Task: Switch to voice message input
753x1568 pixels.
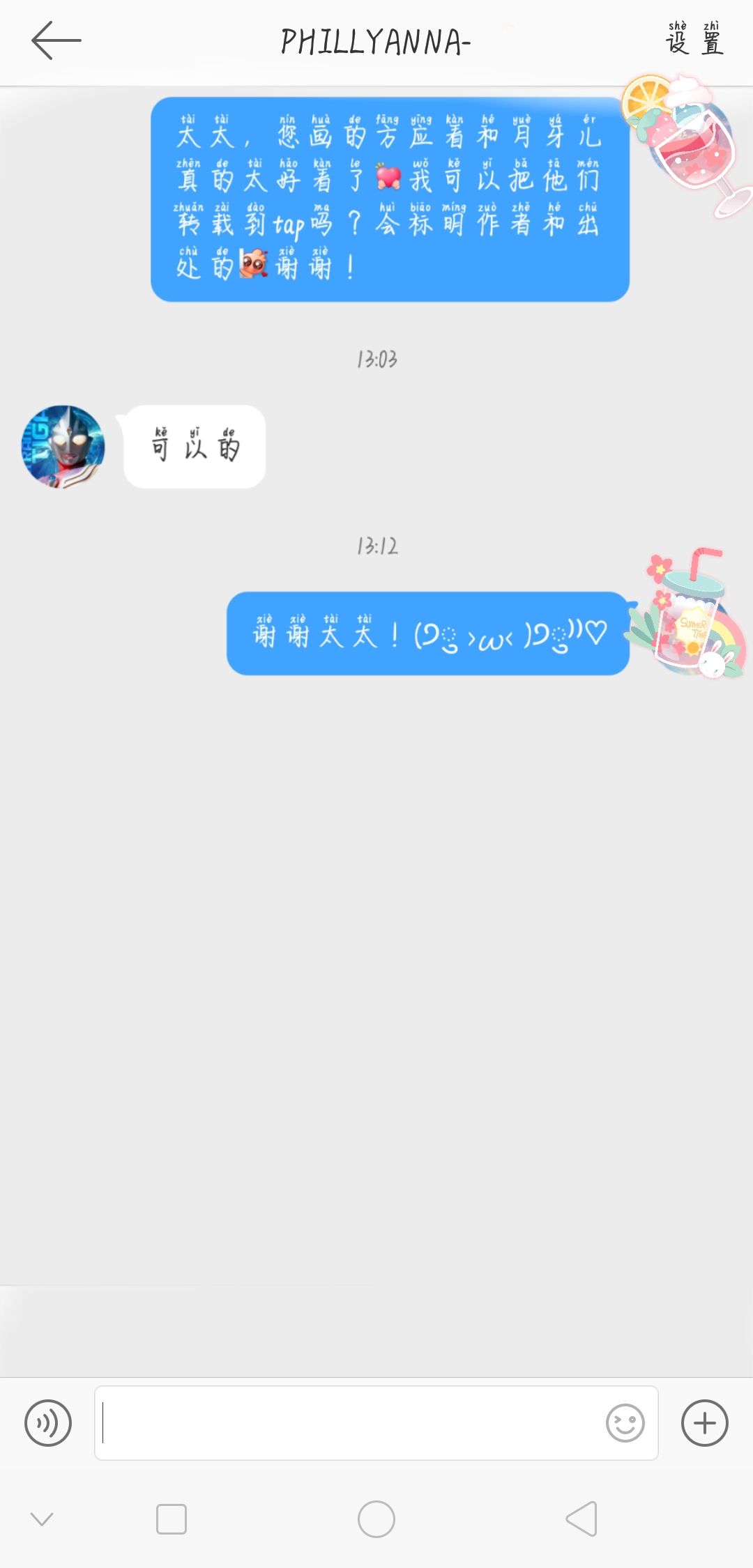Action: pyautogui.click(x=48, y=1422)
